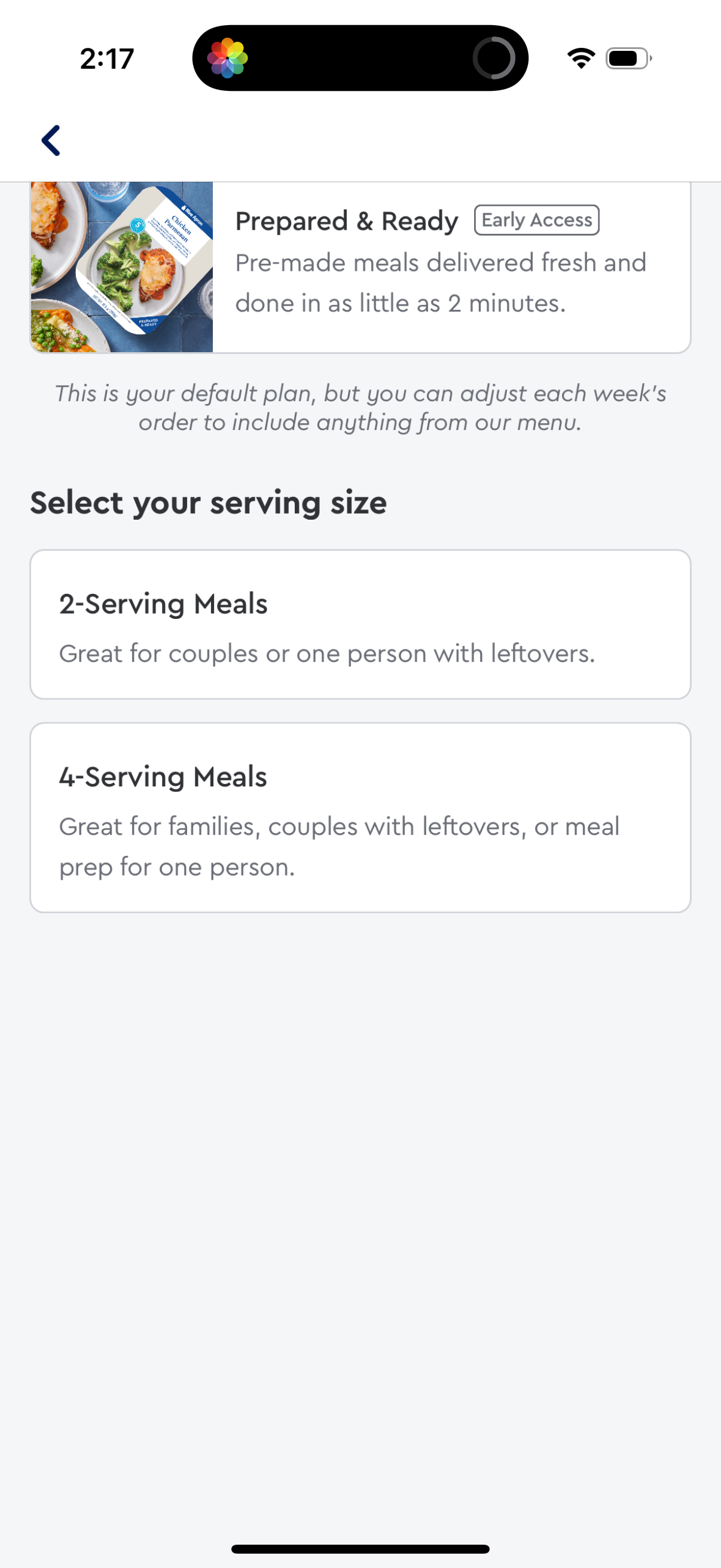Tap the battery indicator icon
The width and height of the screenshot is (721, 1568).
[627, 58]
